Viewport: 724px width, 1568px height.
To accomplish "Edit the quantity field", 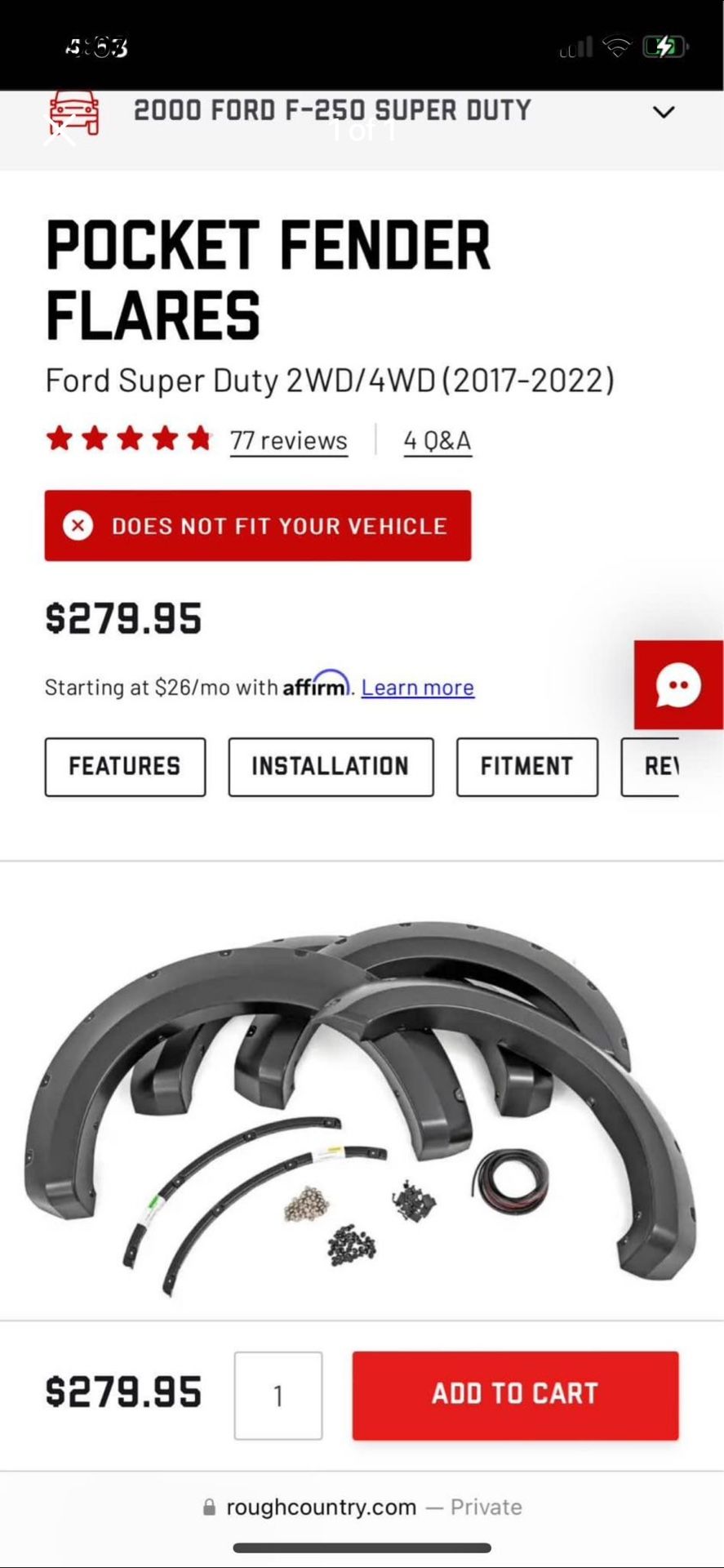I will [x=278, y=1395].
